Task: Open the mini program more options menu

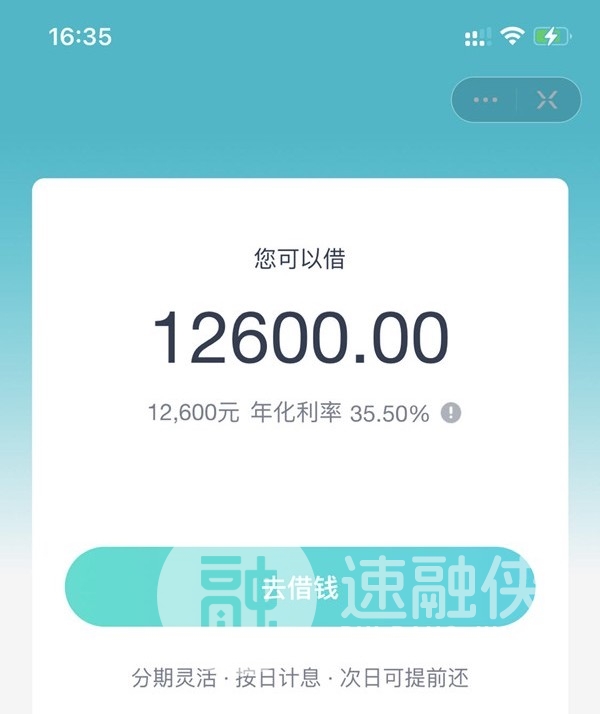Action: click(486, 100)
